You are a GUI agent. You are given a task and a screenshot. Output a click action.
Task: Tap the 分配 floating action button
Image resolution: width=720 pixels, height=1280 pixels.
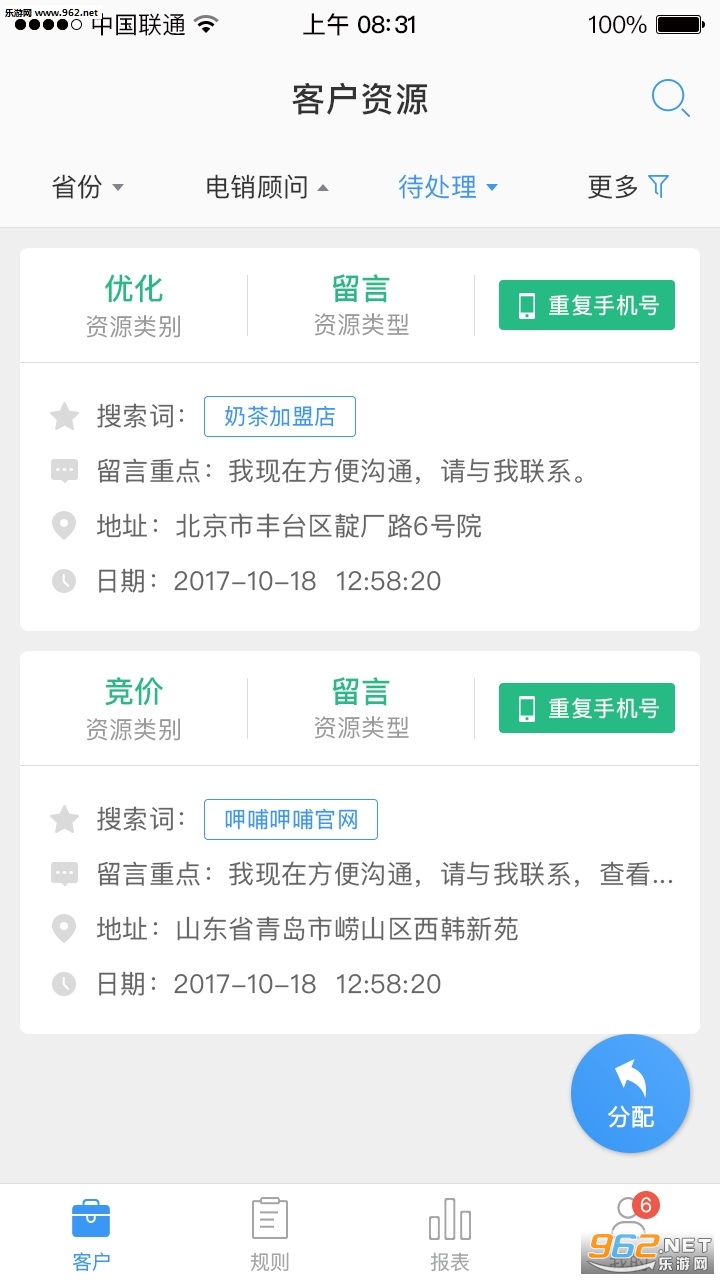(630, 1094)
